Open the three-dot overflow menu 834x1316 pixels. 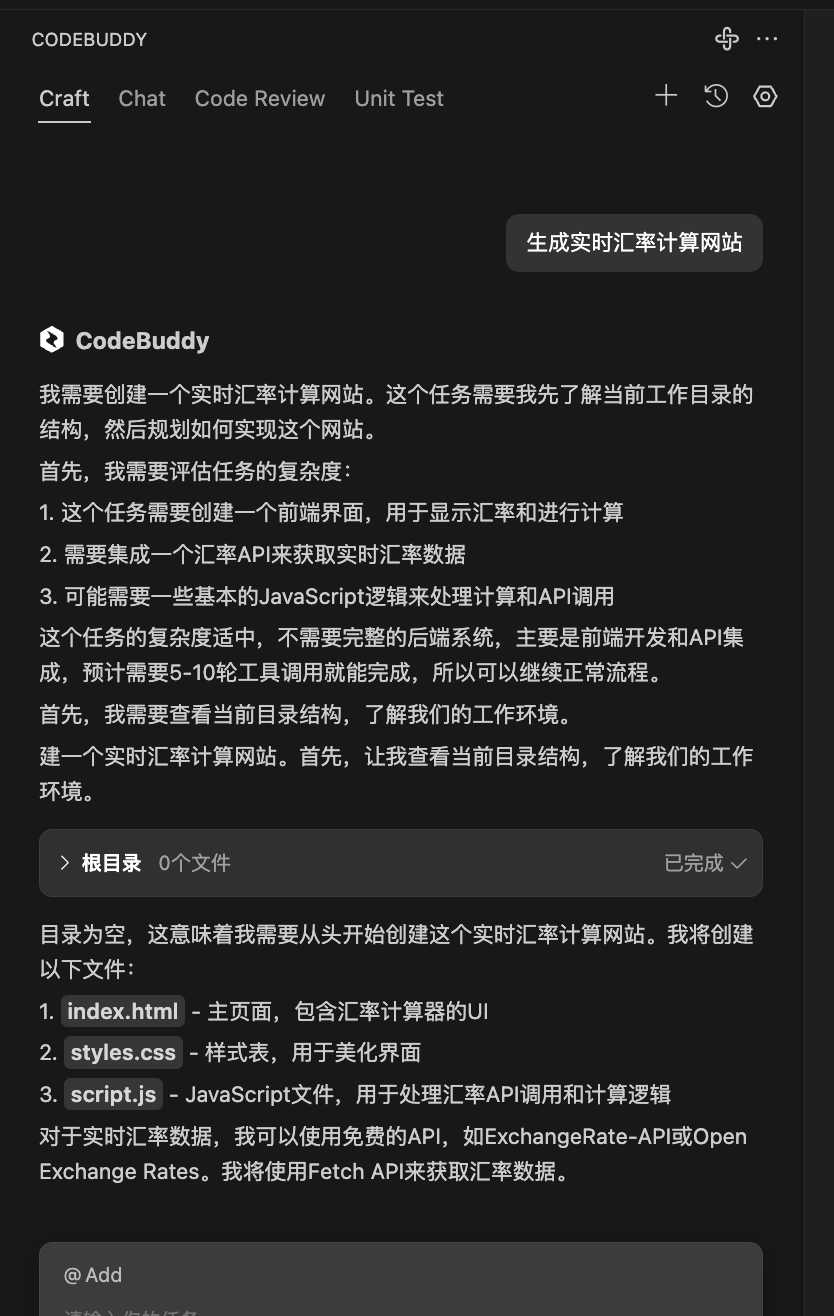tap(767, 39)
